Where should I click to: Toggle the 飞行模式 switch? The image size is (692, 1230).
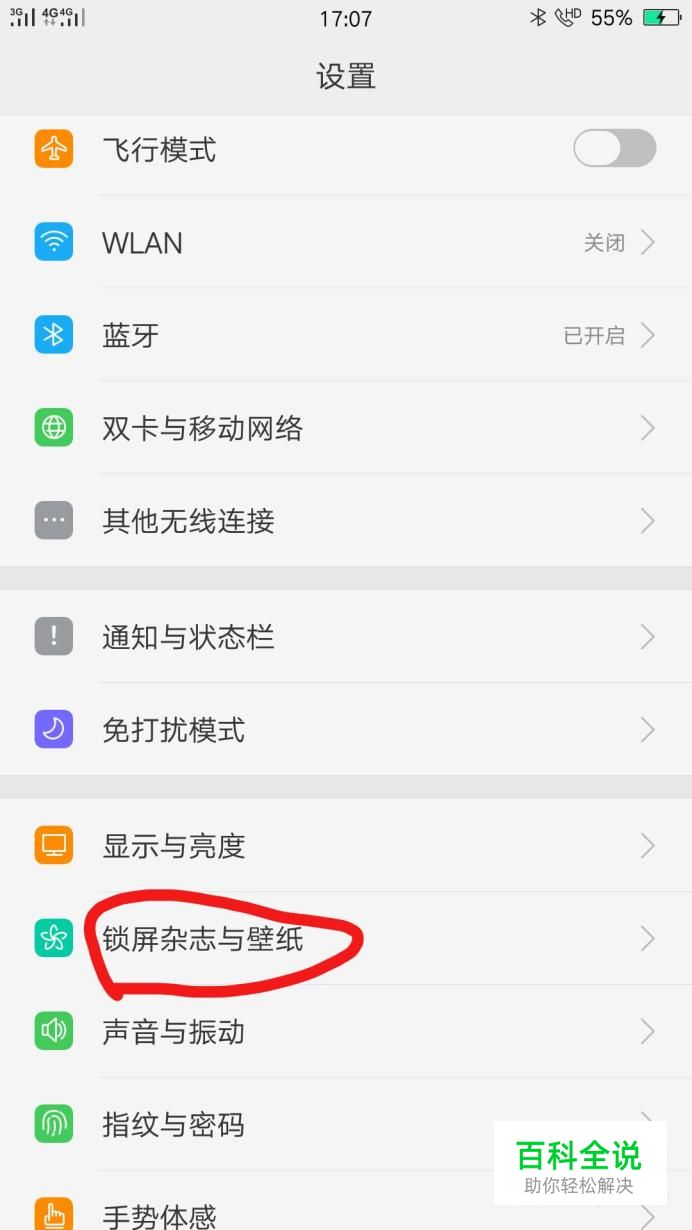tap(614, 149)
